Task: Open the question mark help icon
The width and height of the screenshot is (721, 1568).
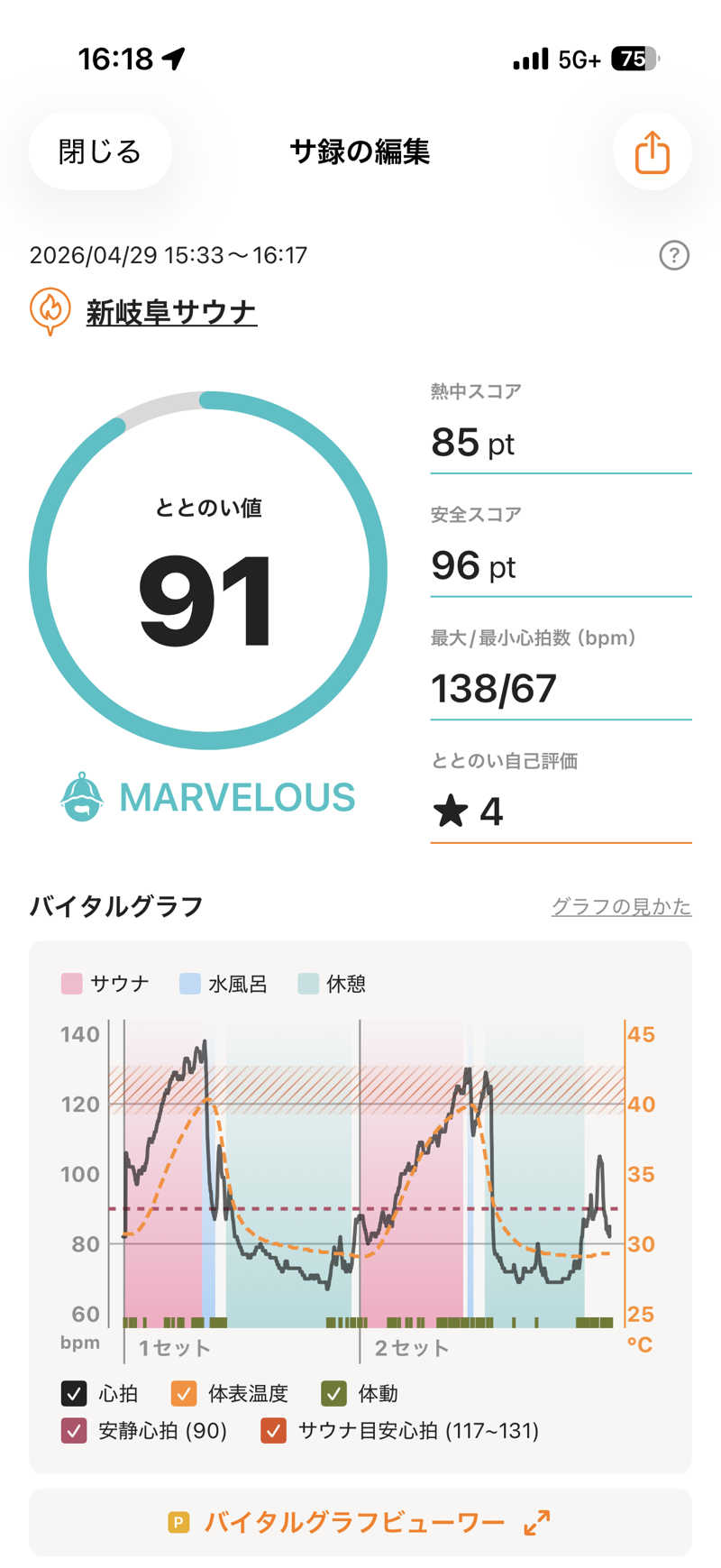Action: 674,255
